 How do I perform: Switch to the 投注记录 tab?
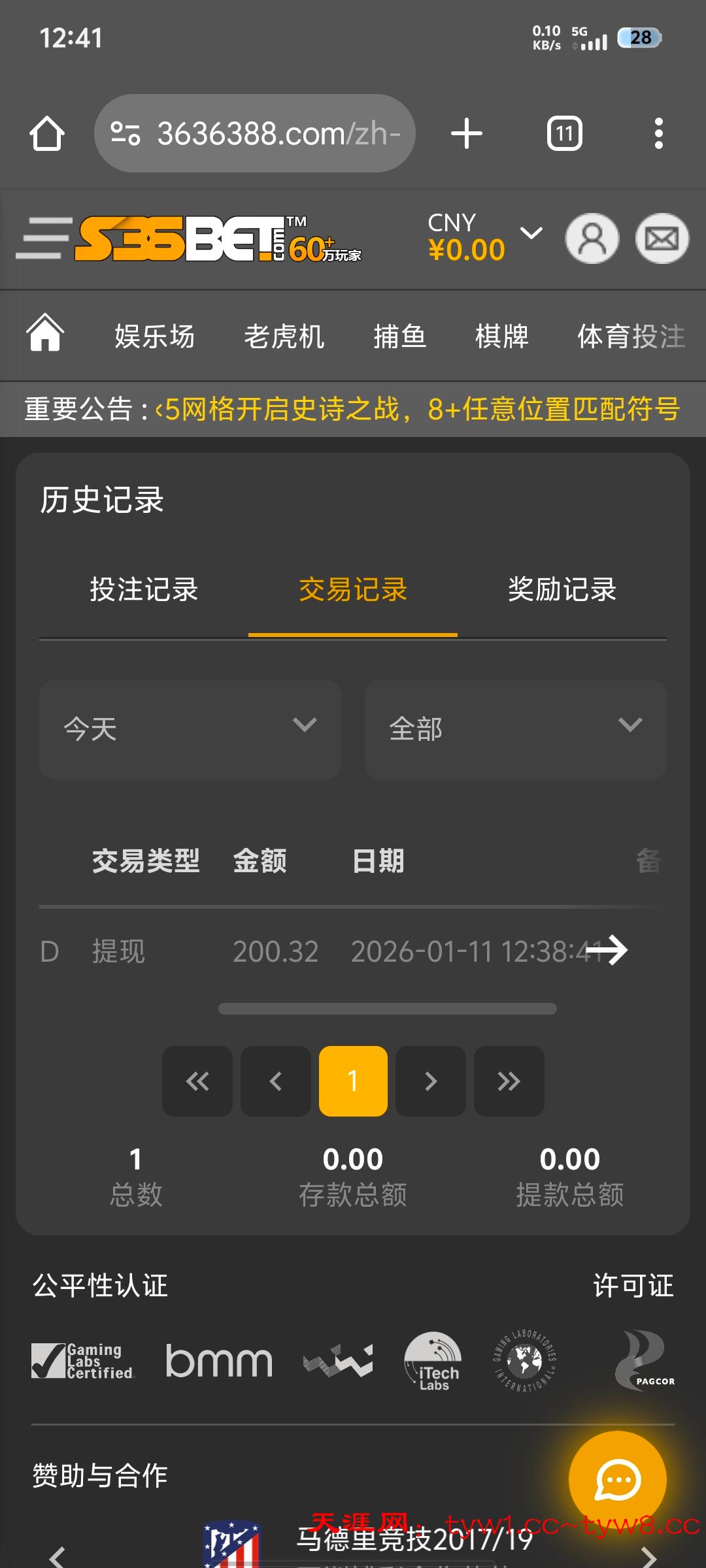pos(145,590)
